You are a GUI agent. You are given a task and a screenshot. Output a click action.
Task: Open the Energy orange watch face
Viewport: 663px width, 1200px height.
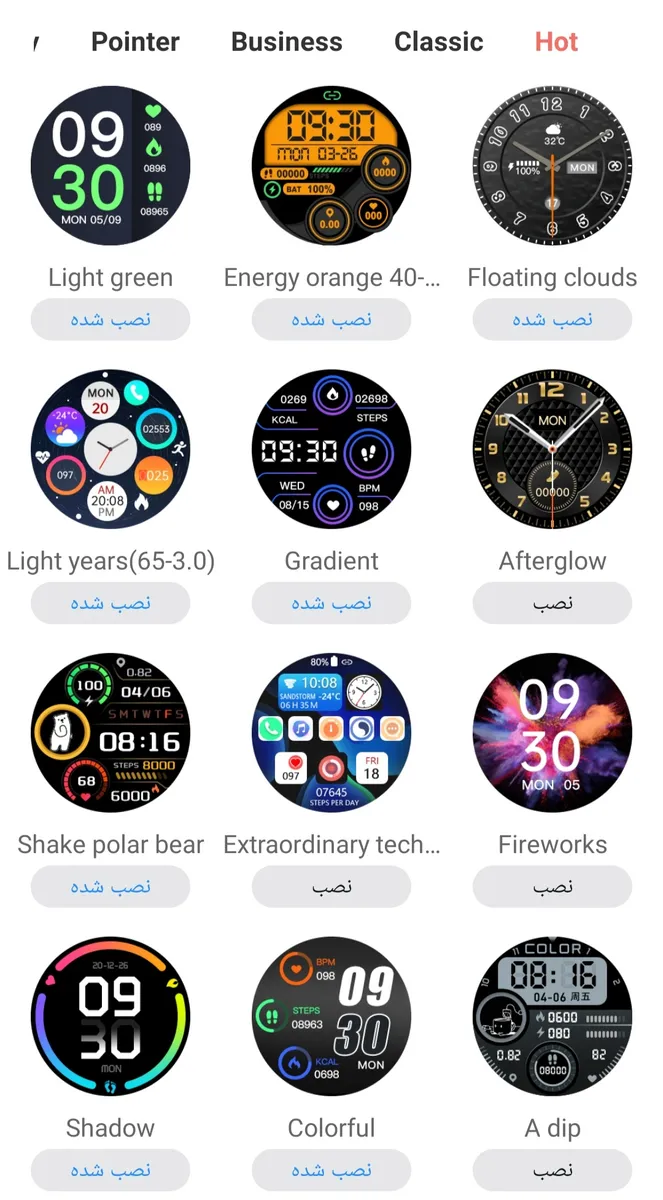(x=331, y=165)
